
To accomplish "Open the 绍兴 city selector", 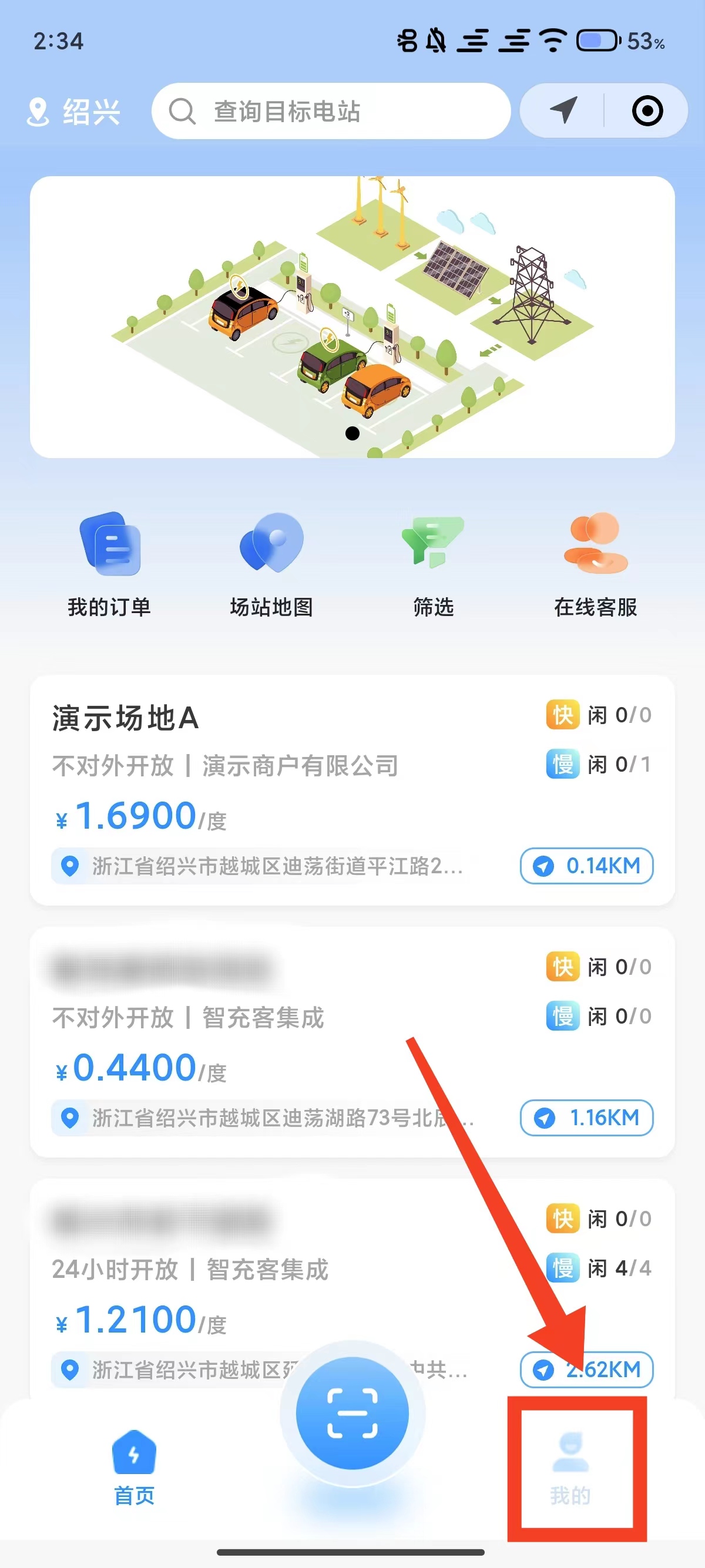I will (x=73, y=112).
